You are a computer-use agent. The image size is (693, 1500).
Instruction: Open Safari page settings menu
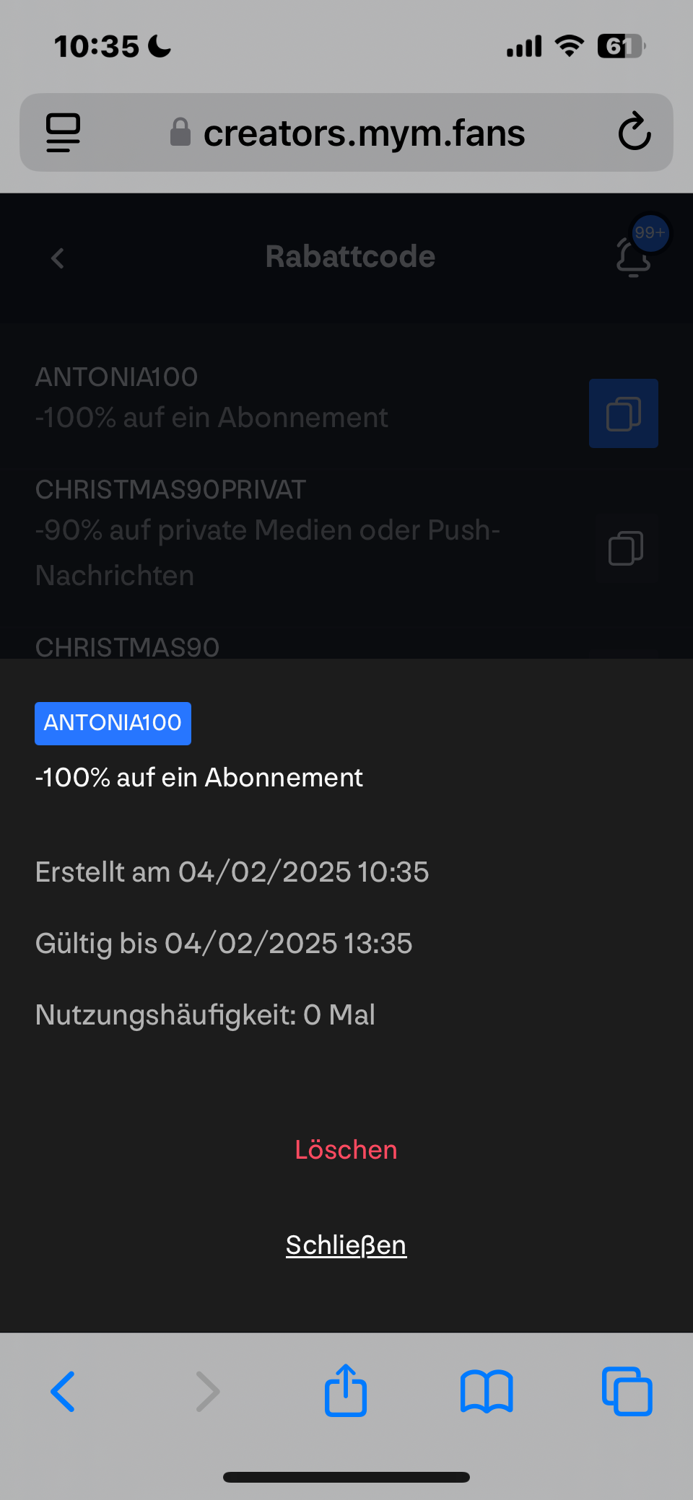click(x=63, y=133)
